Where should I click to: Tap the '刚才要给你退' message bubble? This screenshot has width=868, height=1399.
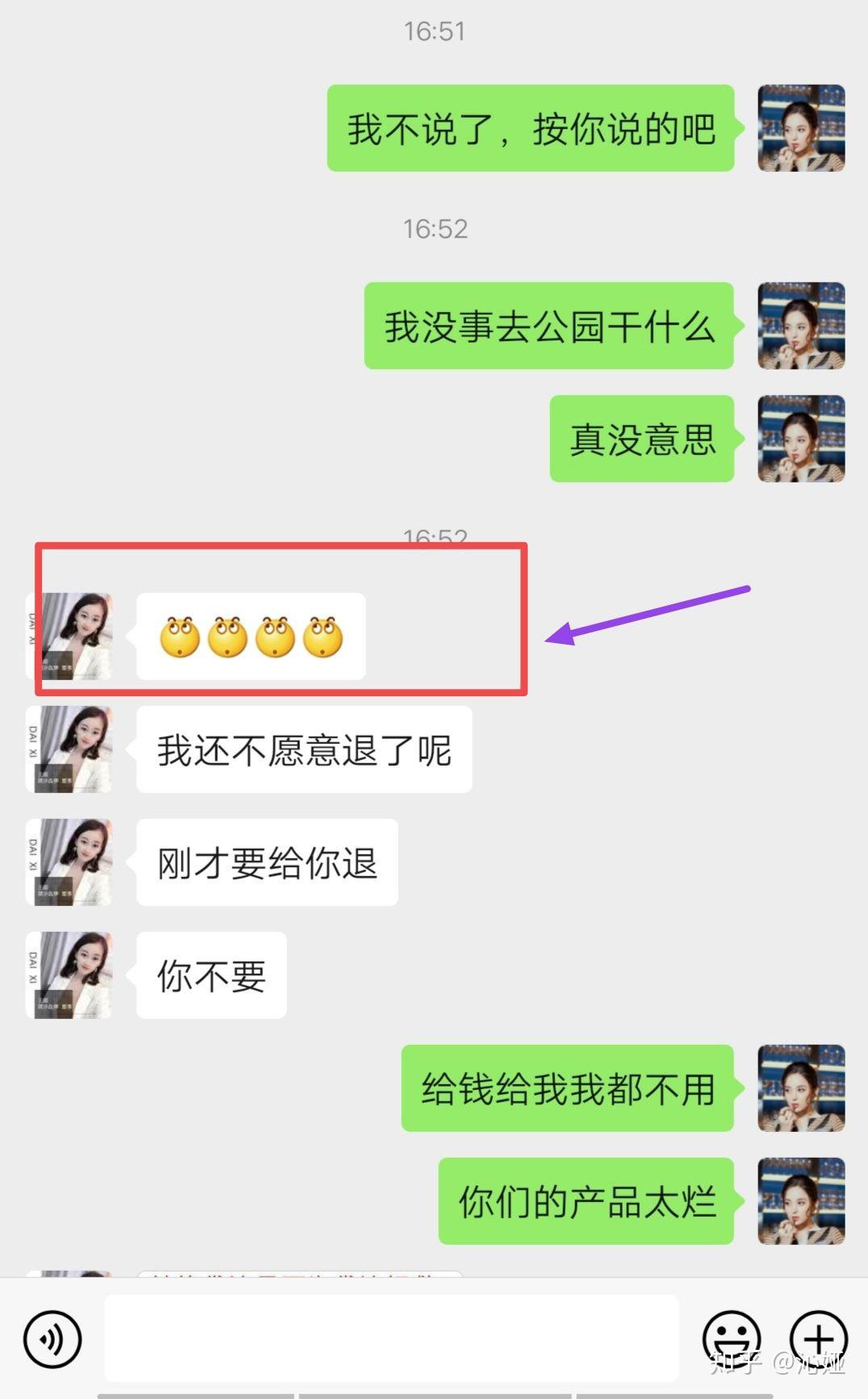266,862
